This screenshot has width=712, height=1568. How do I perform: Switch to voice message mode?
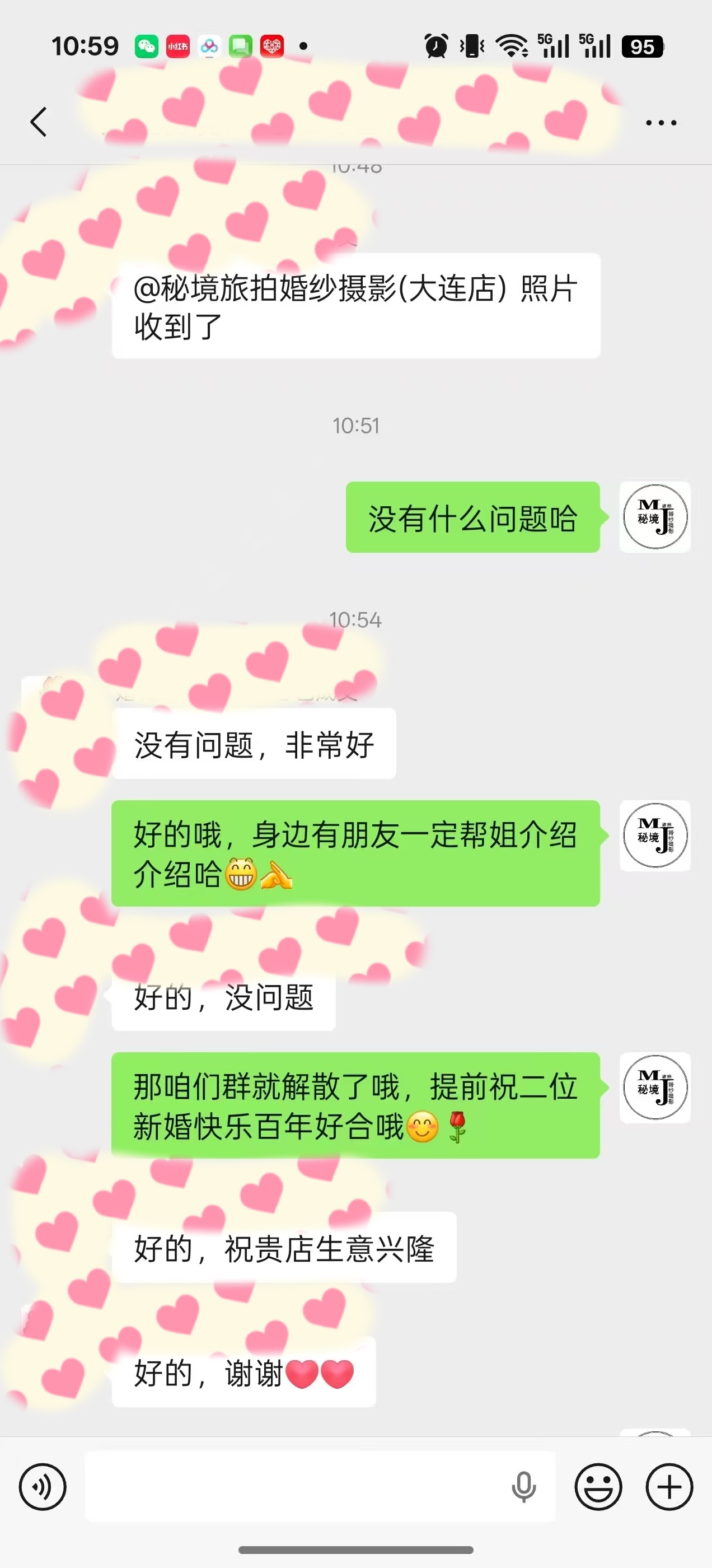(43, 1487)
